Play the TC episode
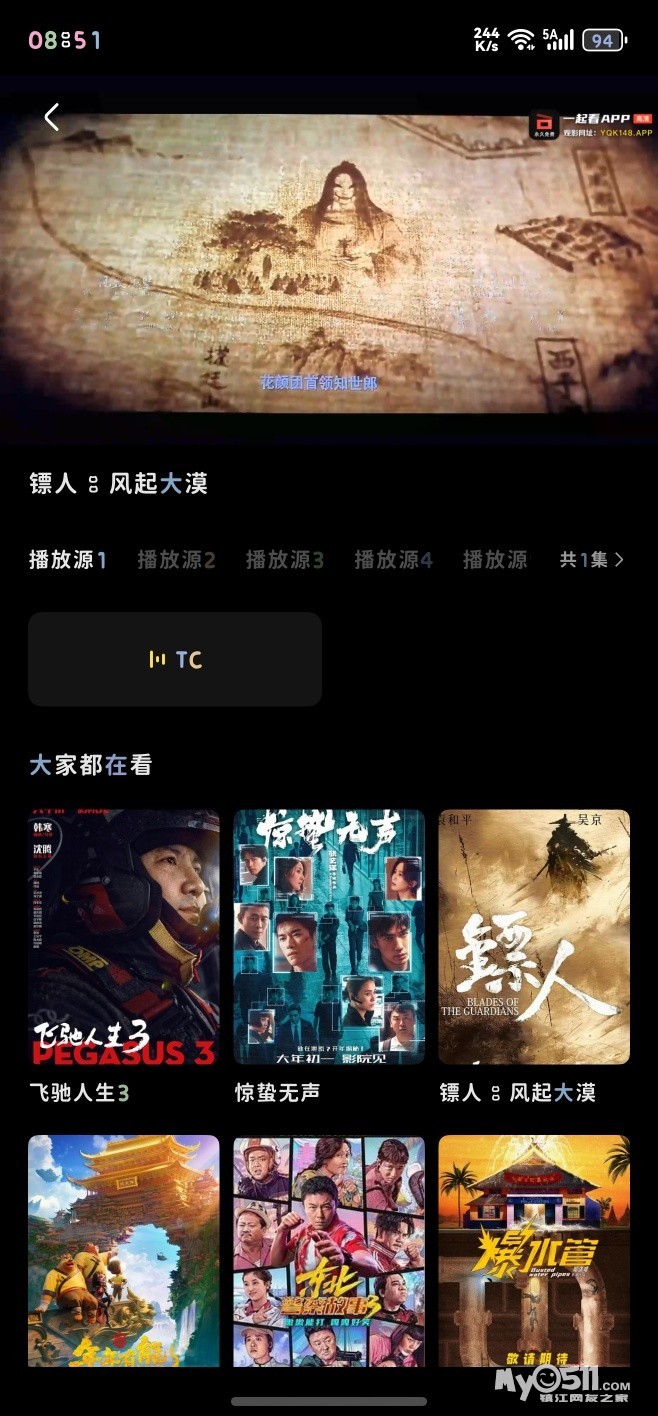 (x=175, y=660)
